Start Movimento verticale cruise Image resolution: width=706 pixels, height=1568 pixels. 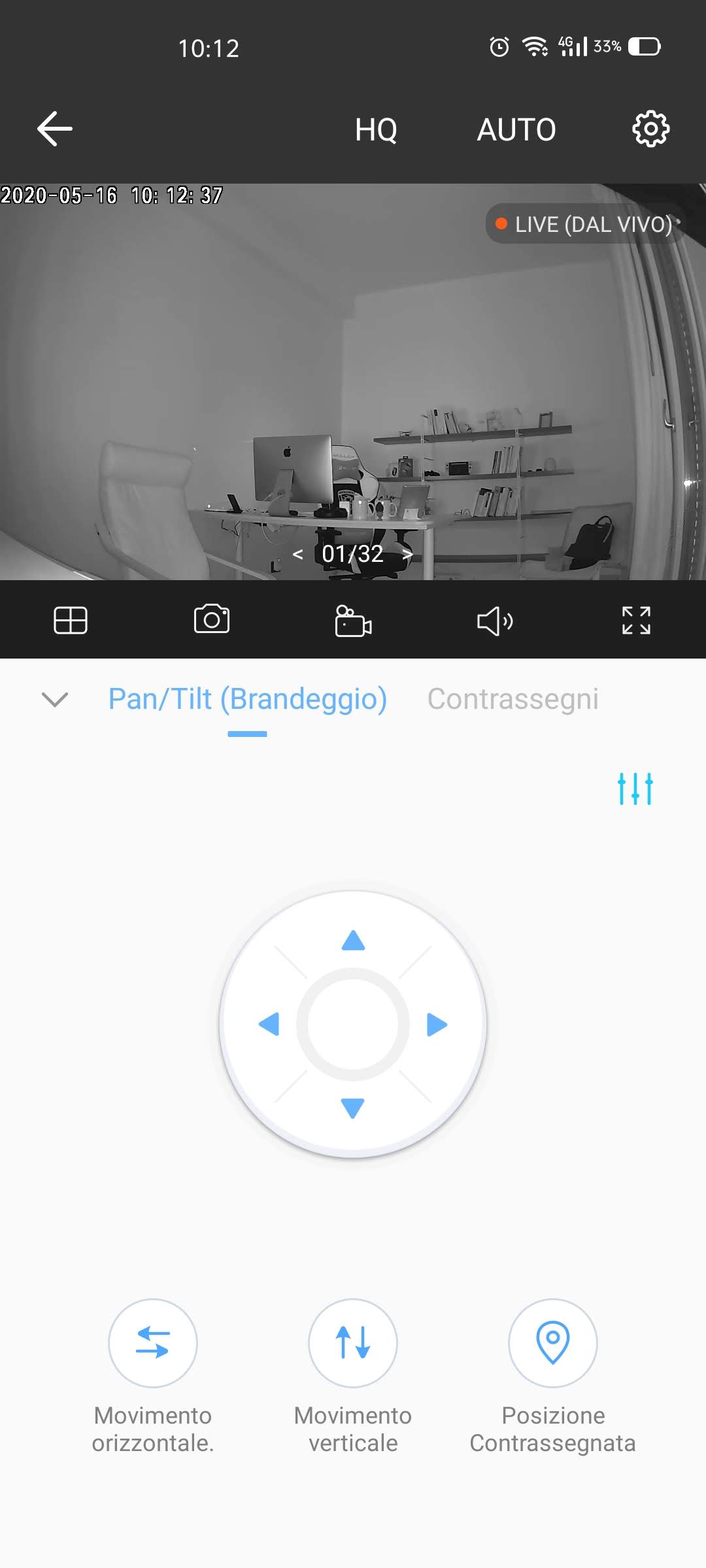tap(353, 1343)
